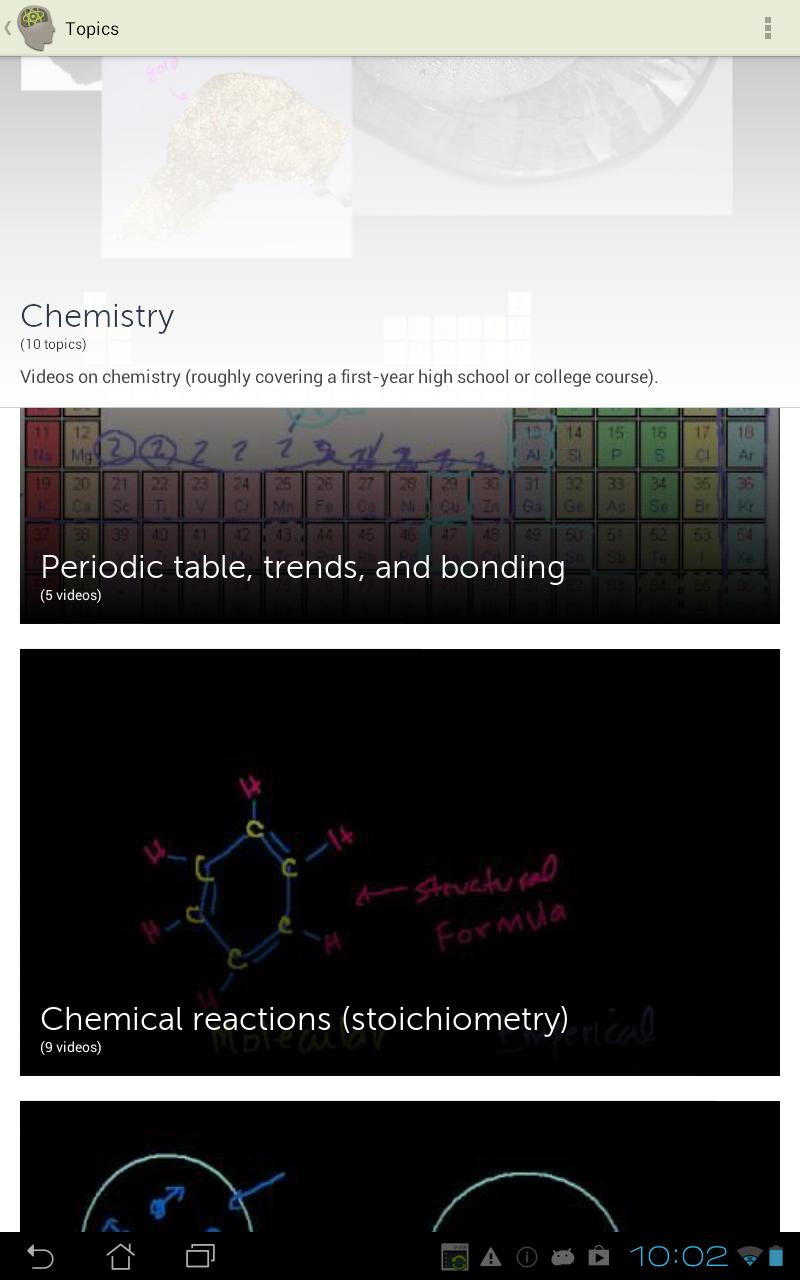Tap the Wi-Fi signal status icon
This screenshot has width=800, height=1280.
point(750,1256)
